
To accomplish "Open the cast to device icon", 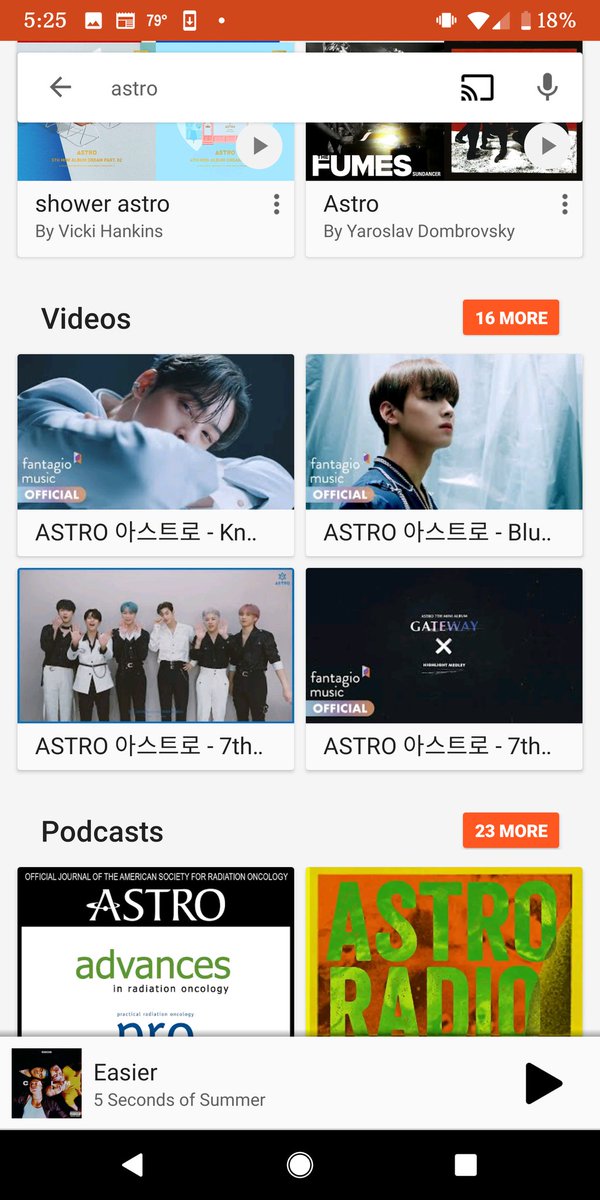I will (477, 88).
